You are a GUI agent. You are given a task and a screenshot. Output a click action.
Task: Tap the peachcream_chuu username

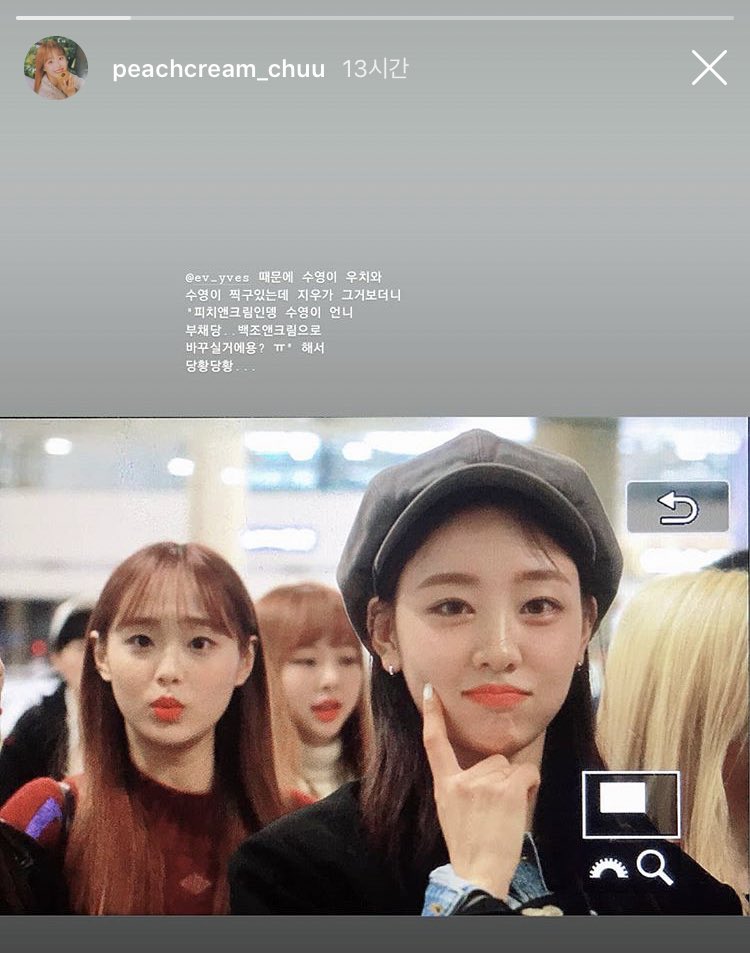point(218,70)
